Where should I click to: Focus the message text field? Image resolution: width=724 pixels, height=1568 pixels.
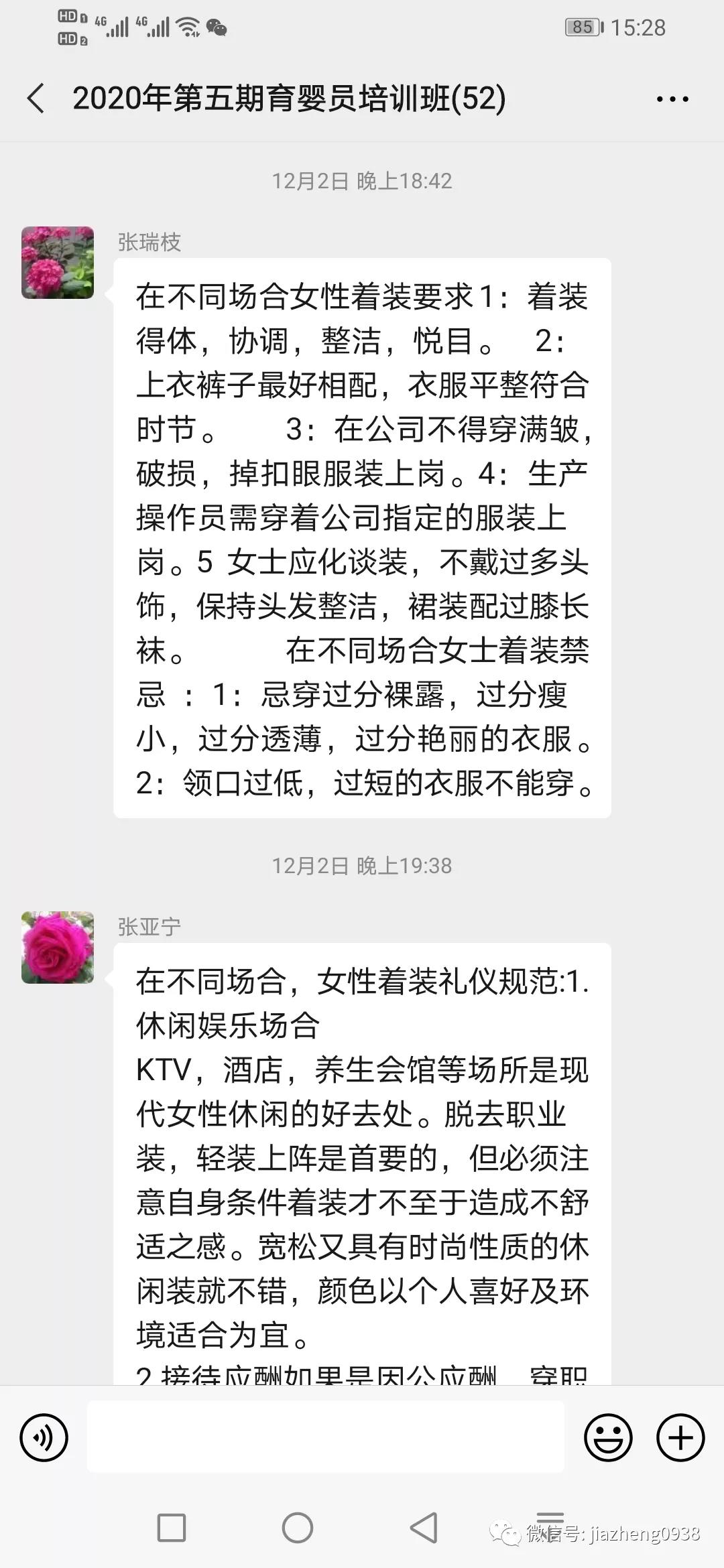pos(326,1437)
